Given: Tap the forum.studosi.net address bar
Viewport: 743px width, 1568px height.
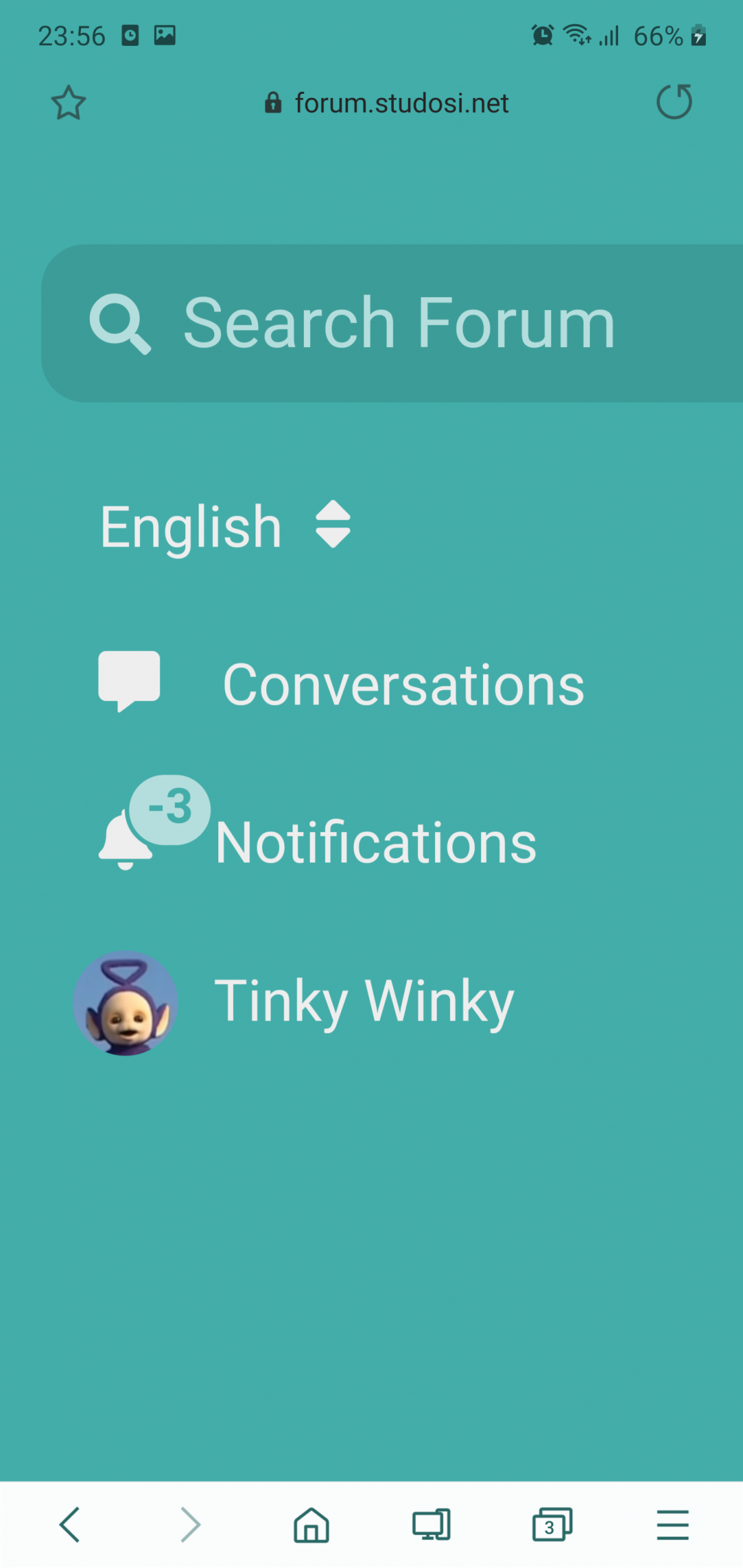Looking at the screenshot, I should (387, 103).
